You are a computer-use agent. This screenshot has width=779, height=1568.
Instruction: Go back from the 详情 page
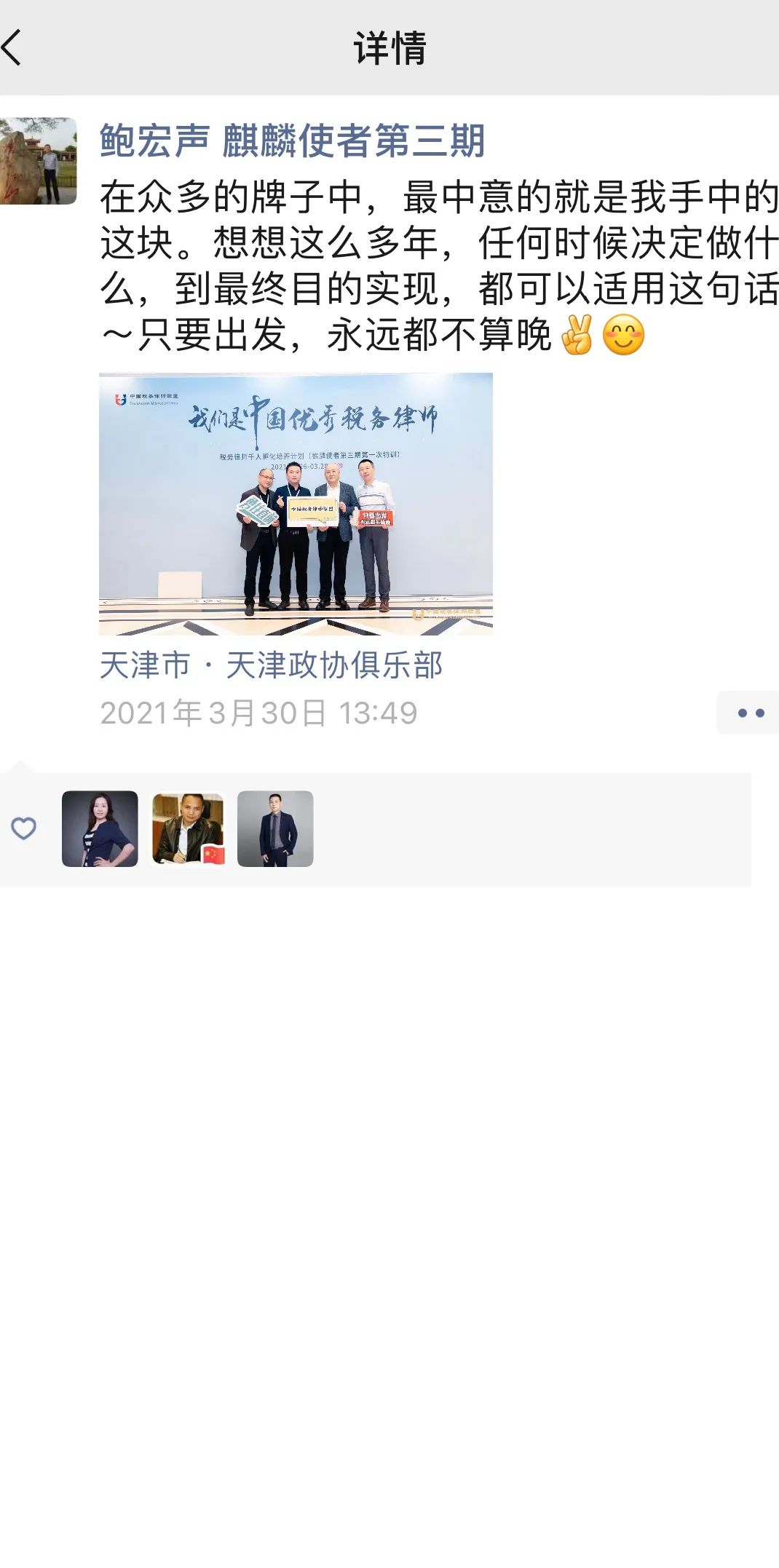tap(13, 49)
